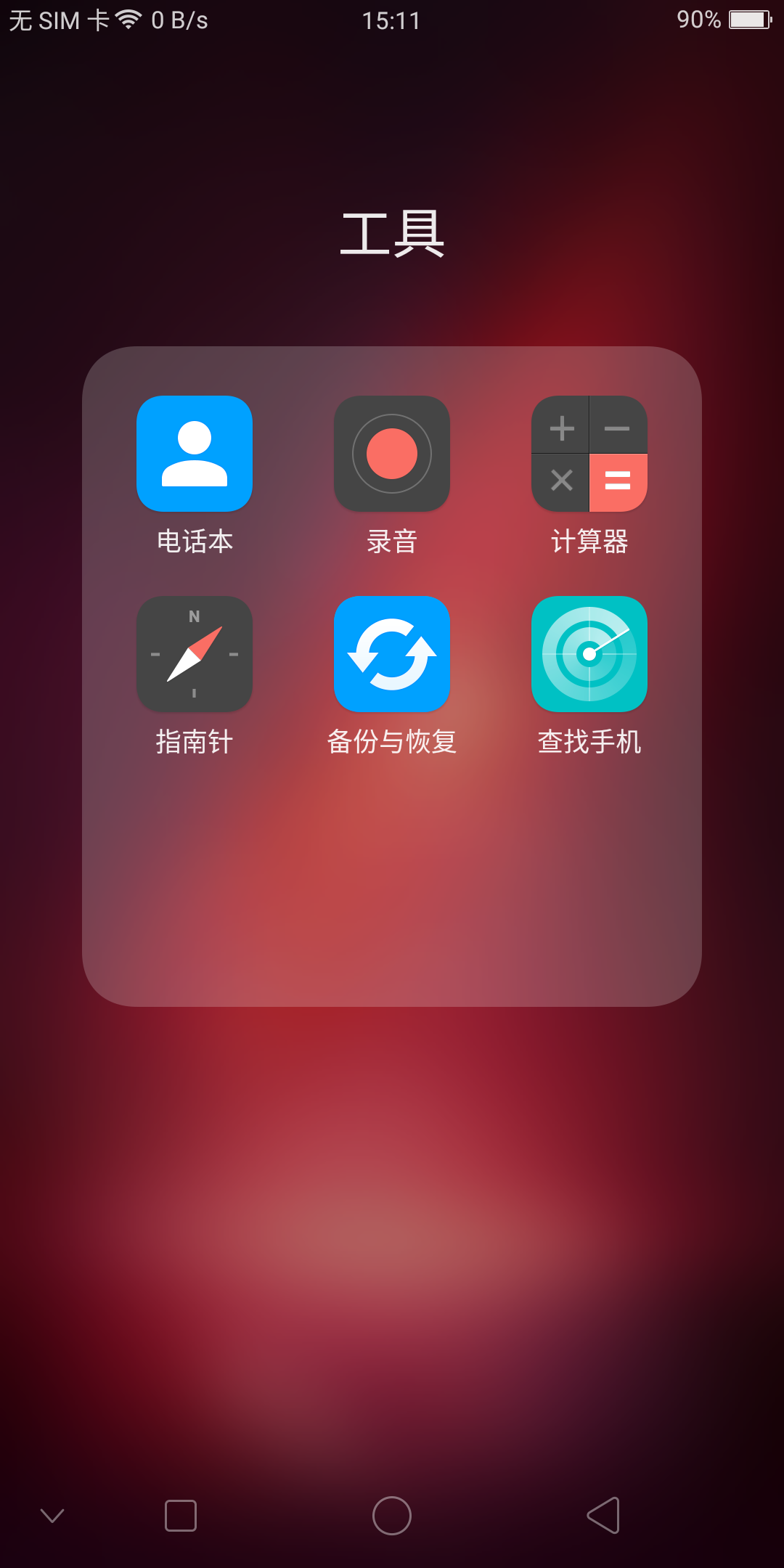The height and width of the screenshot is (1568, 784).
Task: Open the 电话本 contacts app
Action: (195, 454)
